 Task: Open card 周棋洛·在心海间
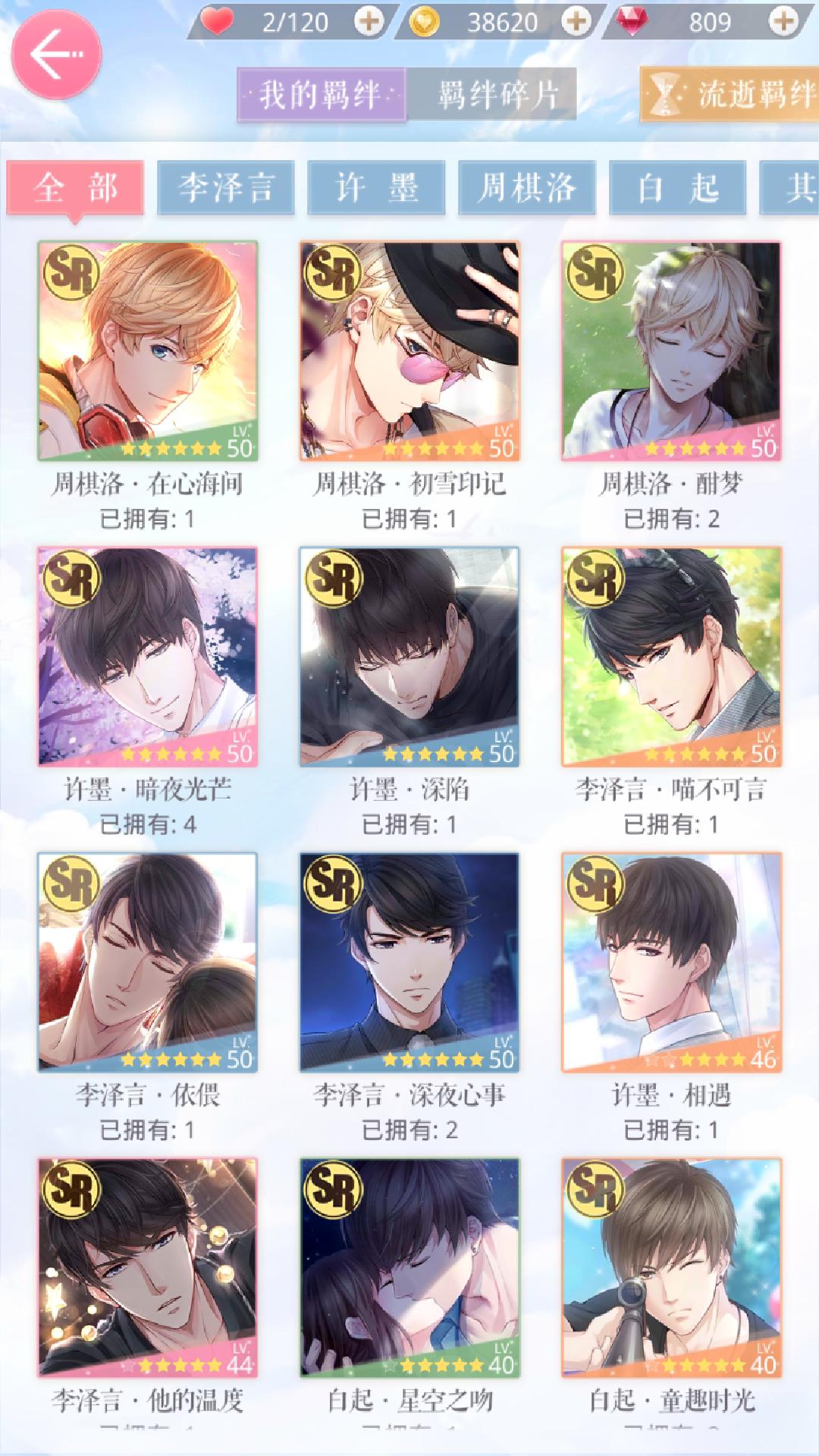(148, 351)
